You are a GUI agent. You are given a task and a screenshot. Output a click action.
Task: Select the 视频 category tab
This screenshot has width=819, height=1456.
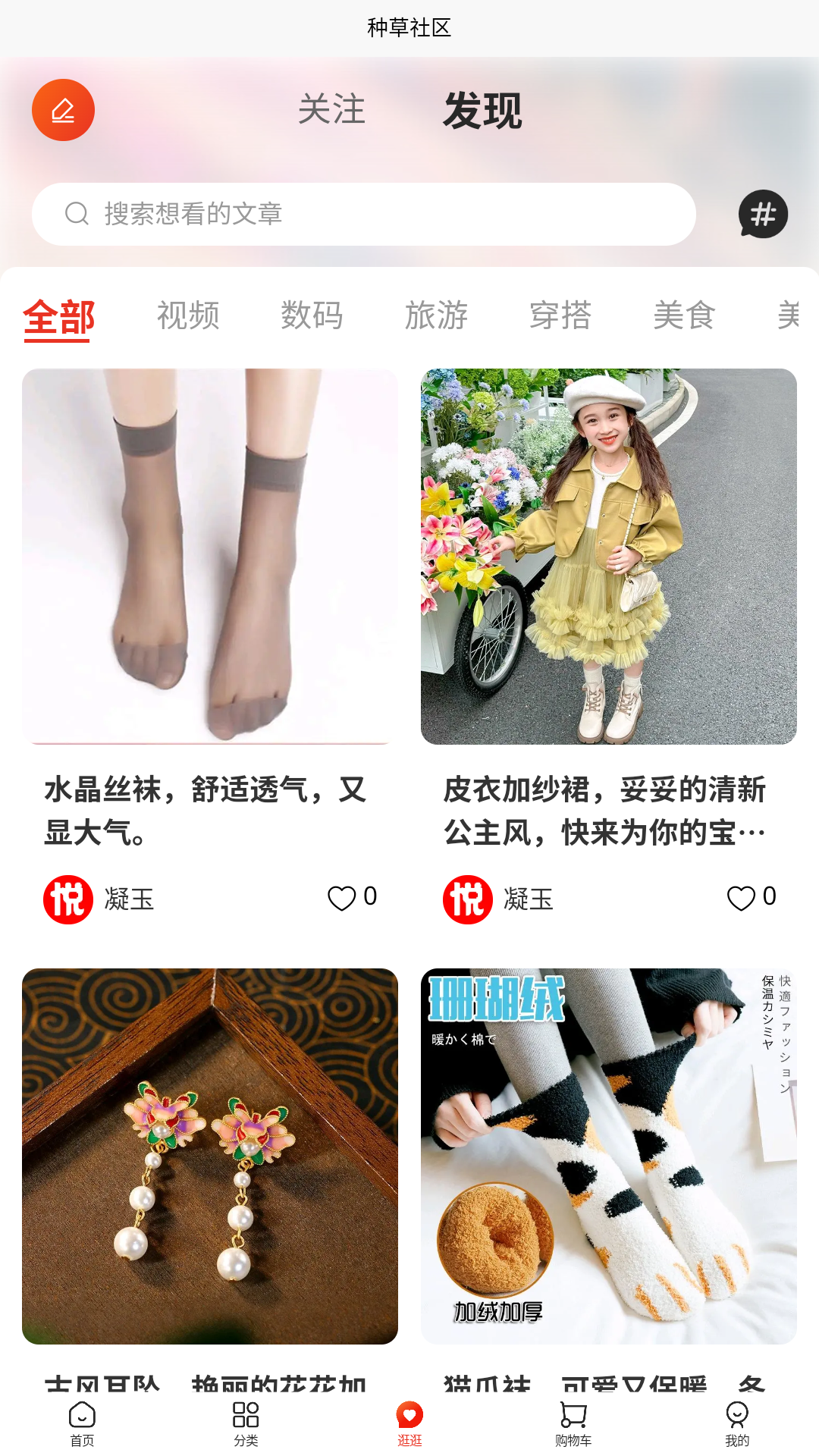point(188,315)
